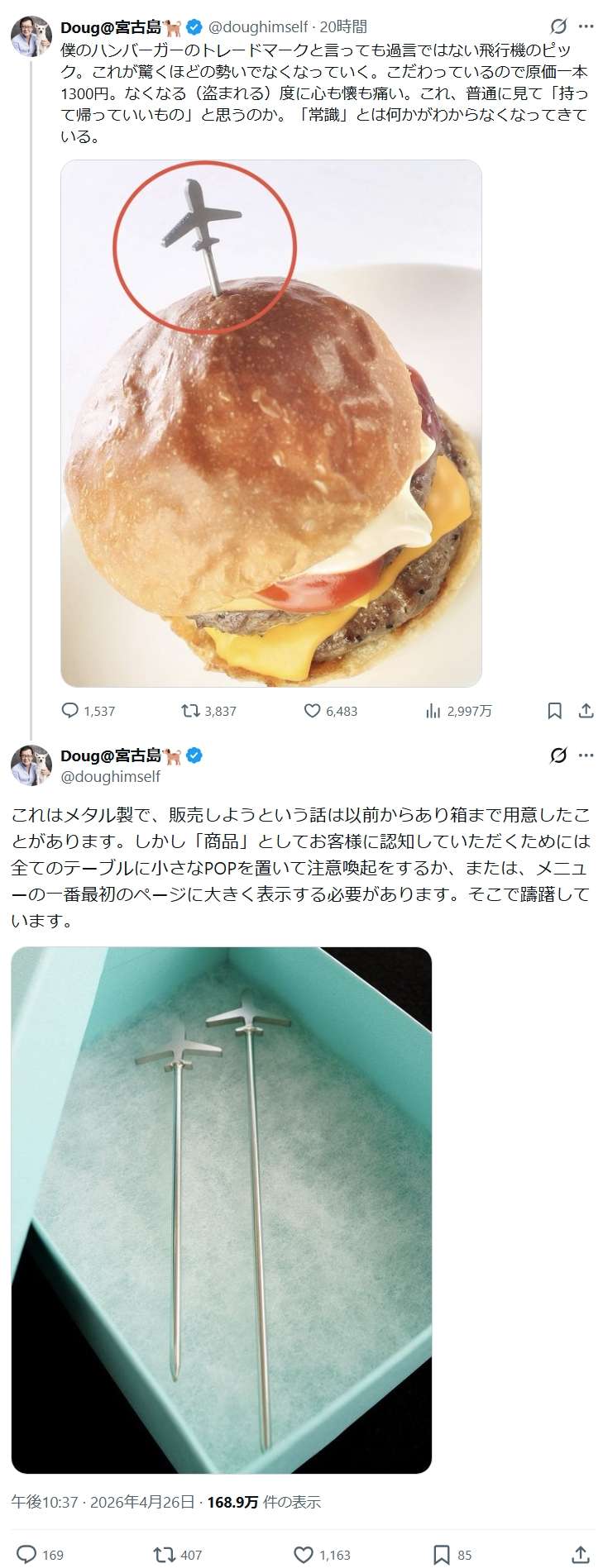Bookmark the first hamburger tweet
This screenshot has width=603, height=1568.
555,711
